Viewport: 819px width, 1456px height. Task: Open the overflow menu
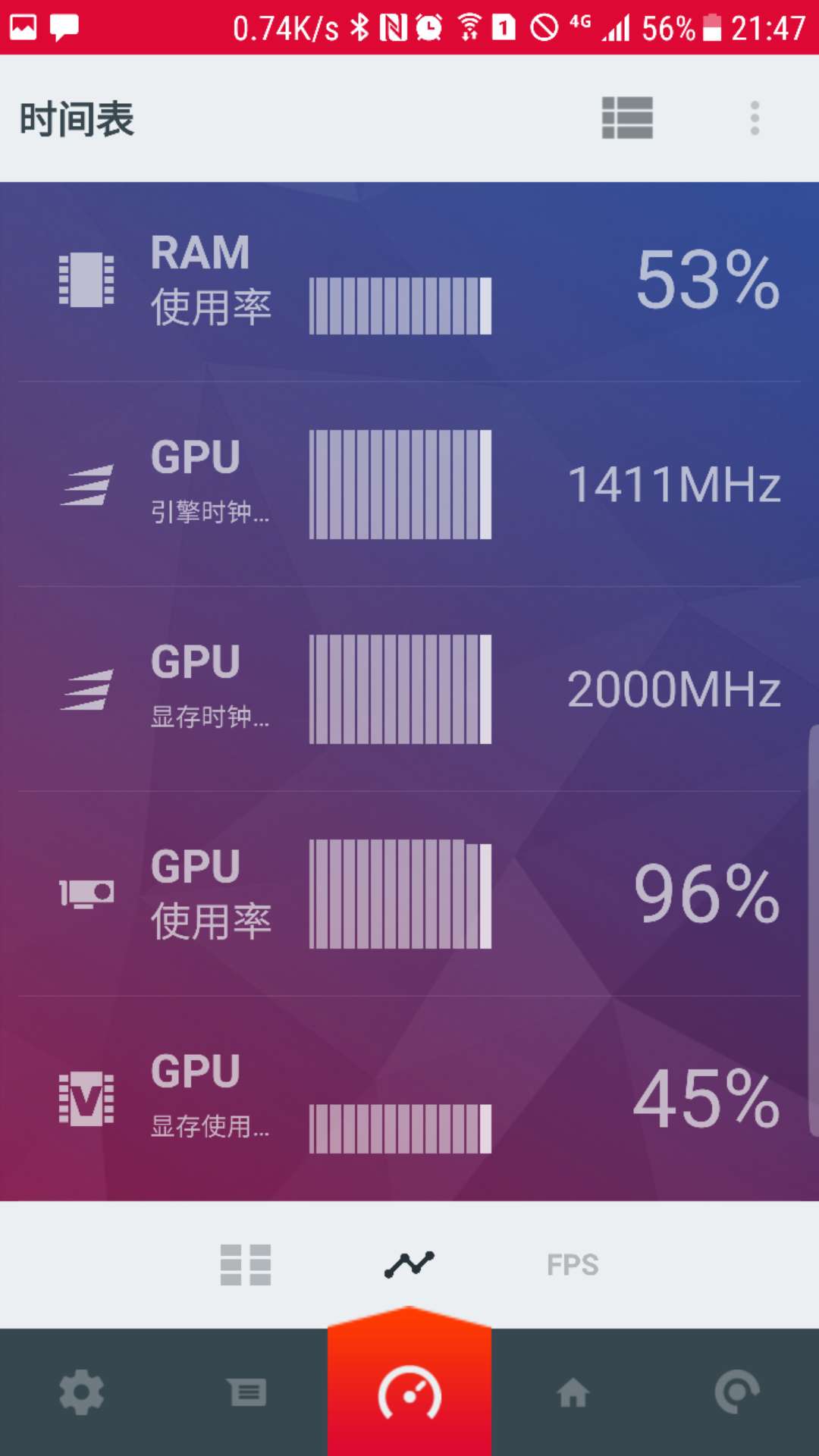click(x=755, y=118)
